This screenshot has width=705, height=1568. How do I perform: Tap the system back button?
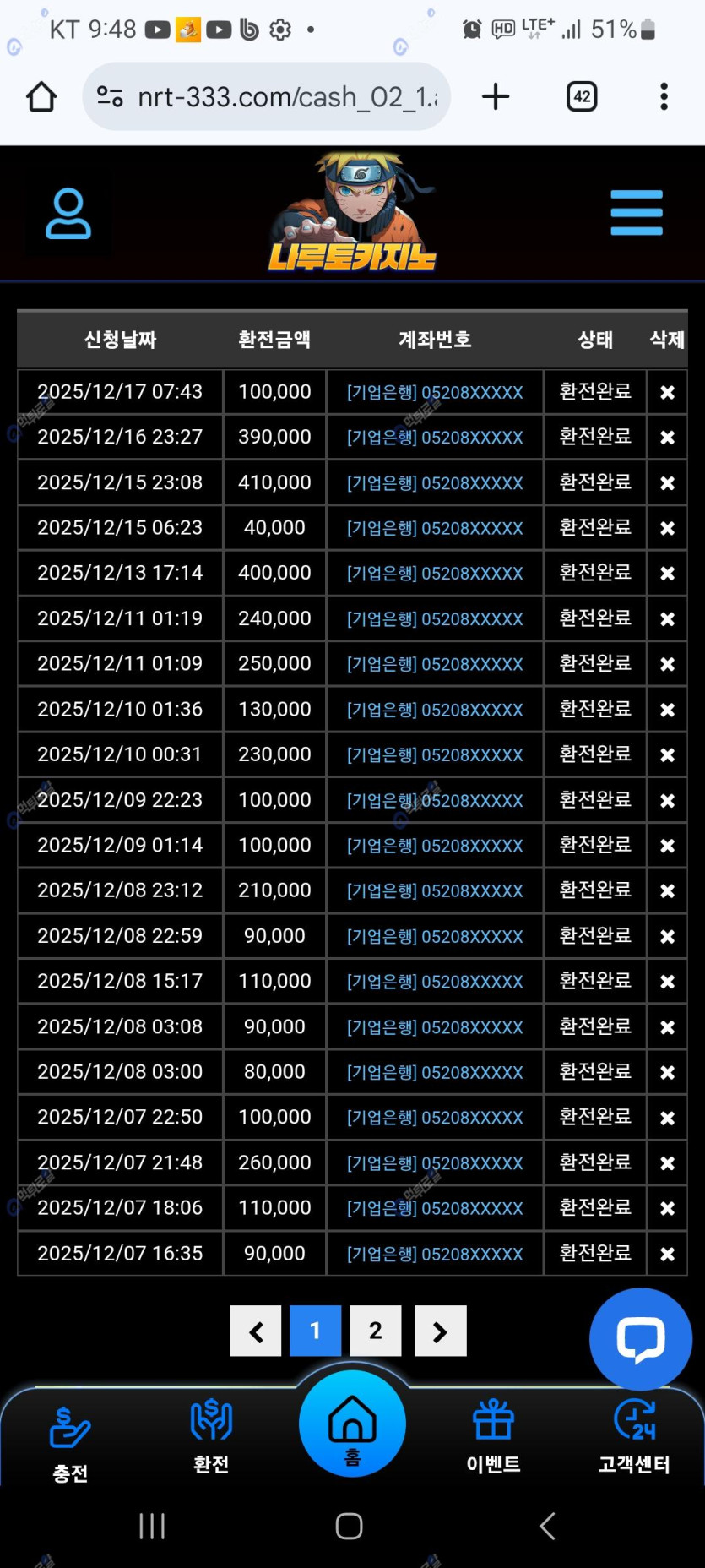[547, 1526]
